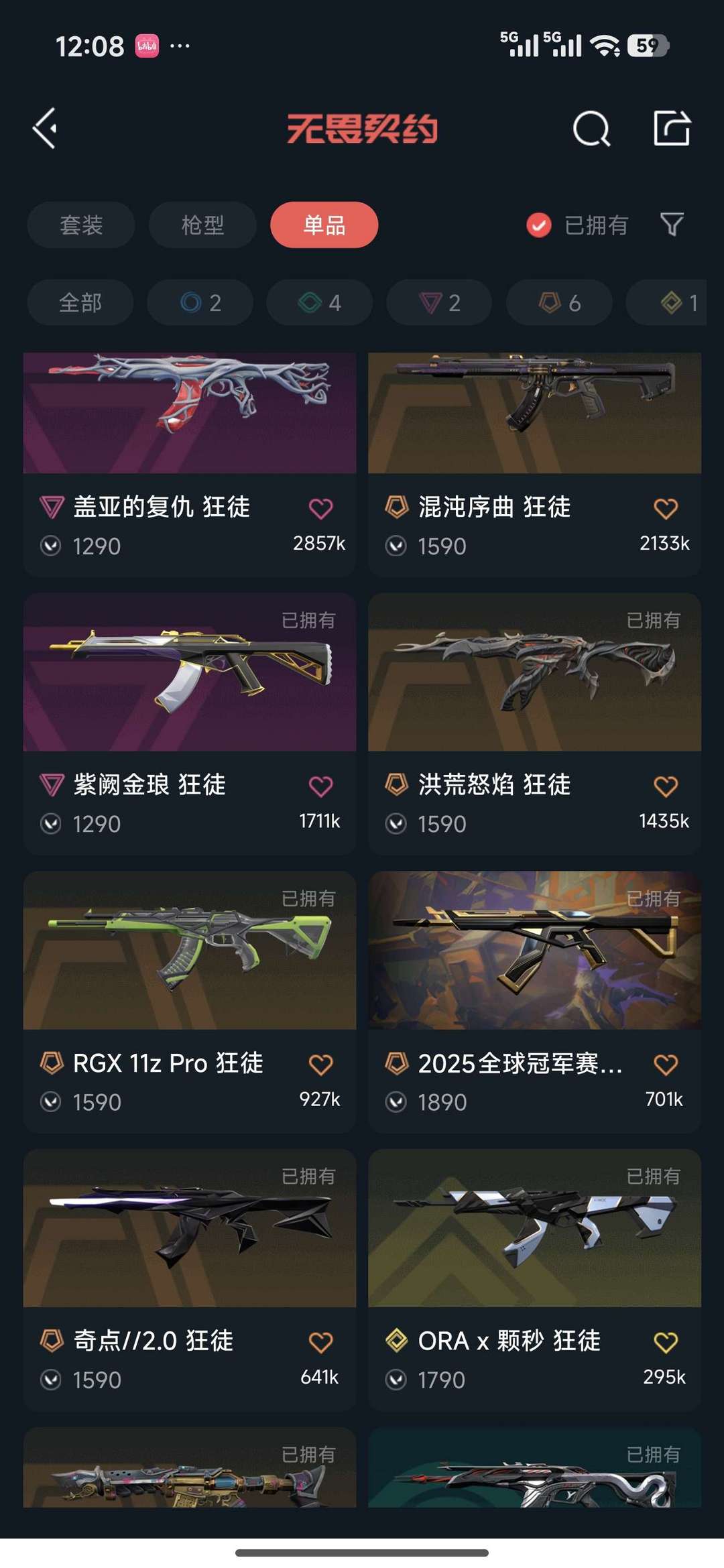Open the 全部 filter option

(x=79, y=302)
